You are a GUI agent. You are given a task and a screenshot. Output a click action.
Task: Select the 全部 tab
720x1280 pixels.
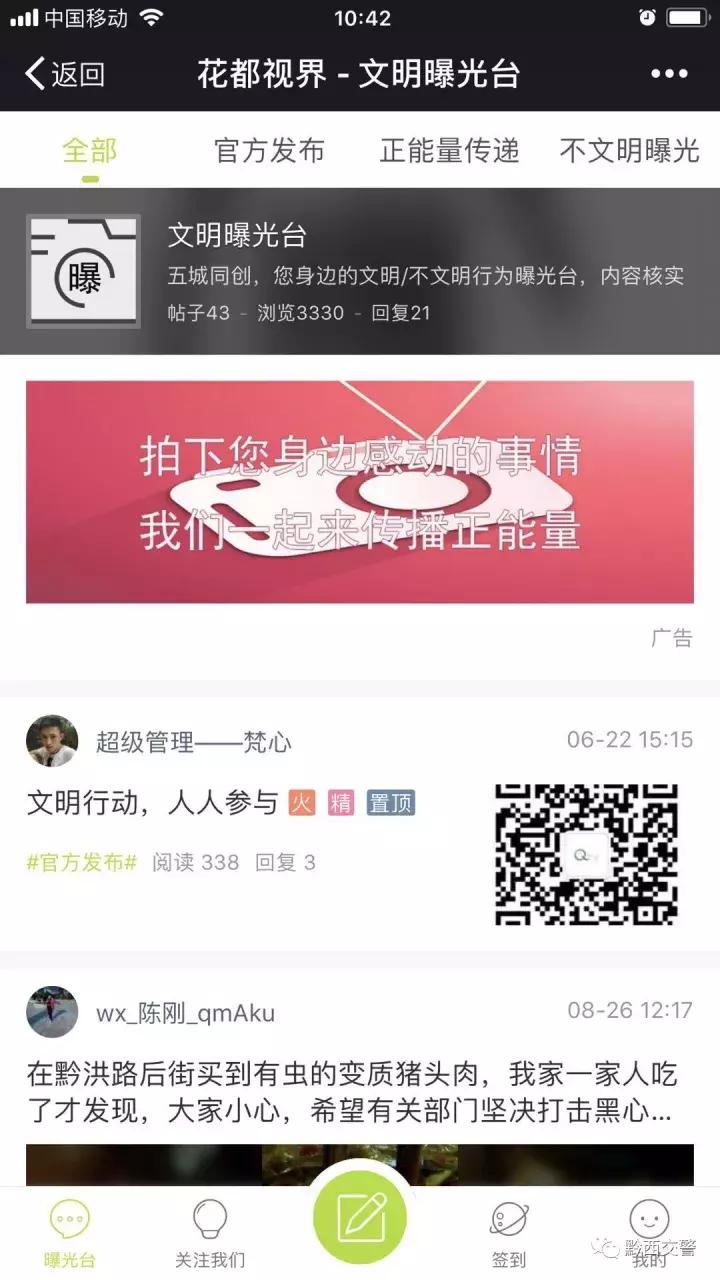pyautogui.click(x=91, y=150)
